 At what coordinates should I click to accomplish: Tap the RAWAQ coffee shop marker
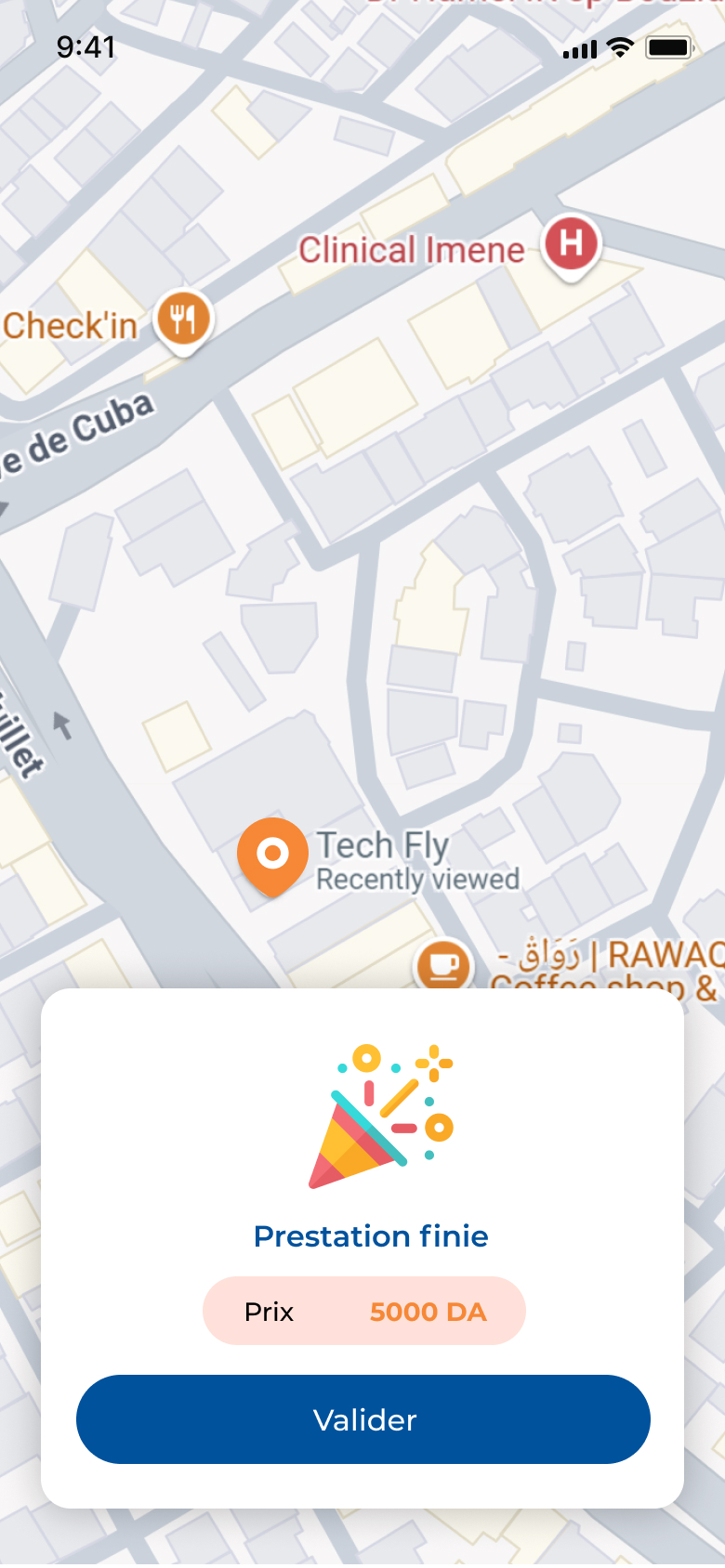click(x=443, y=964)
